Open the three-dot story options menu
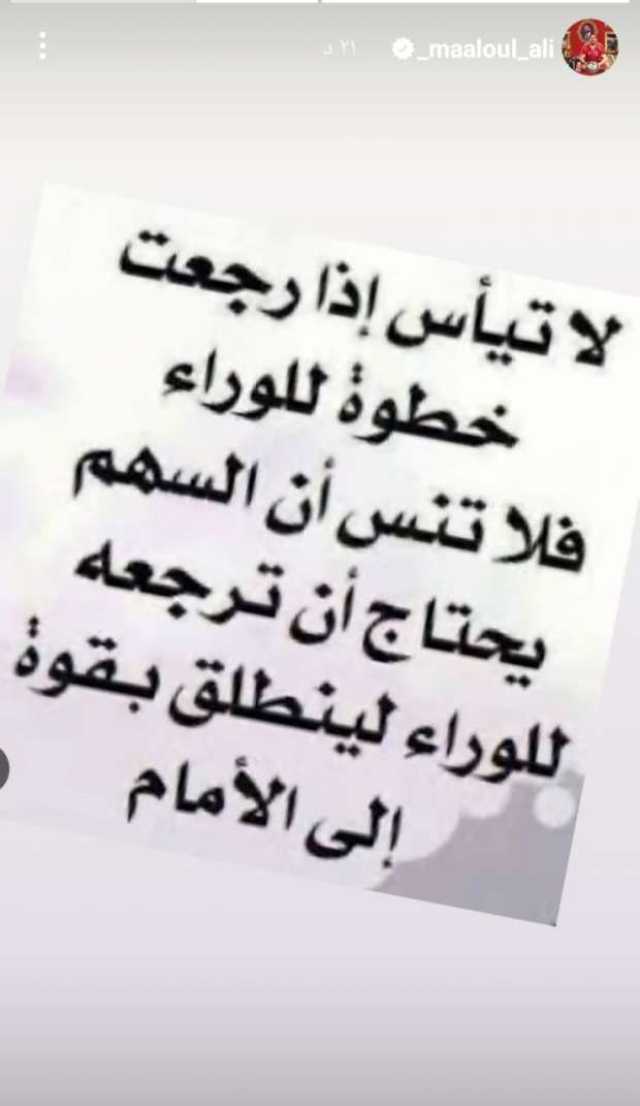Image resolution: width=640 pixels, height=1106 pixels. point(42,45)
